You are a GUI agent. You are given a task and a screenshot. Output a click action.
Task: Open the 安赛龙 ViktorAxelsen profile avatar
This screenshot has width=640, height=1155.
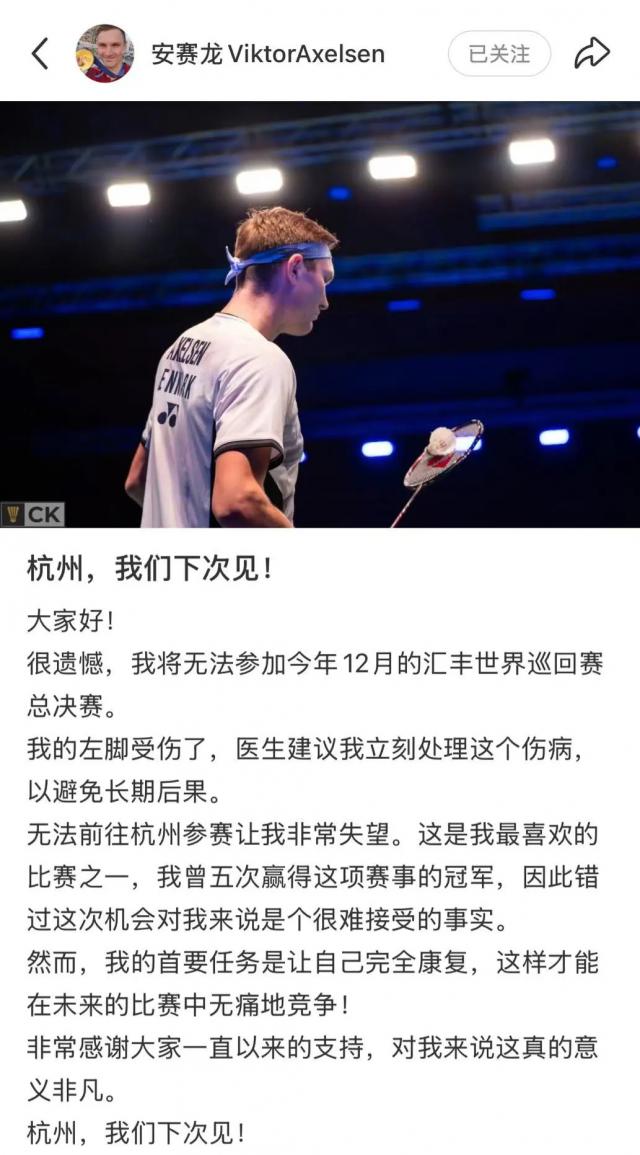pos(105,54)
